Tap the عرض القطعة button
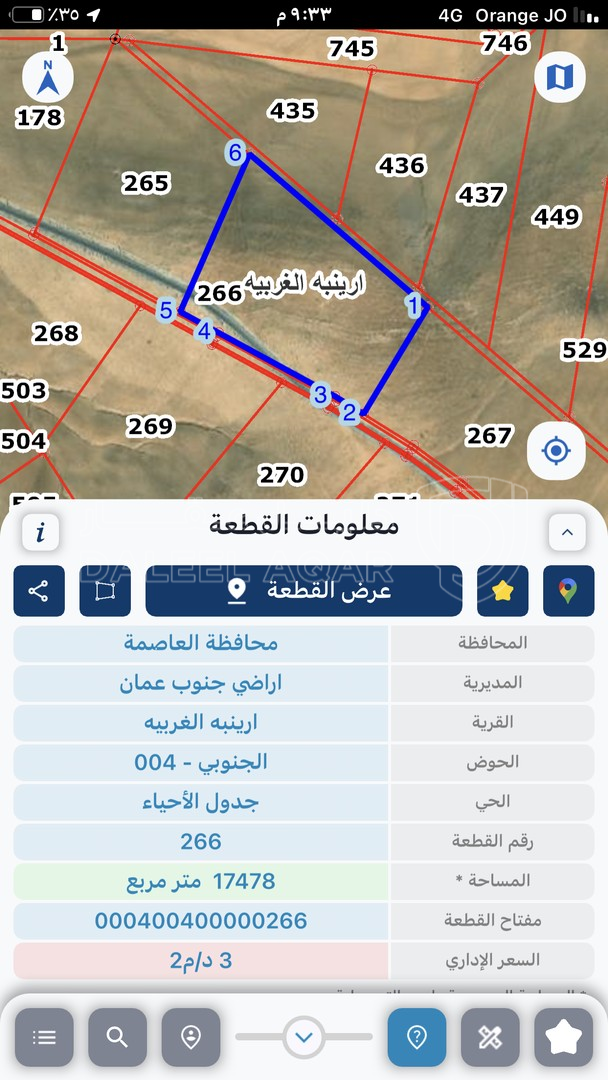Screen dimensions: 608x1080 [304, 590]
